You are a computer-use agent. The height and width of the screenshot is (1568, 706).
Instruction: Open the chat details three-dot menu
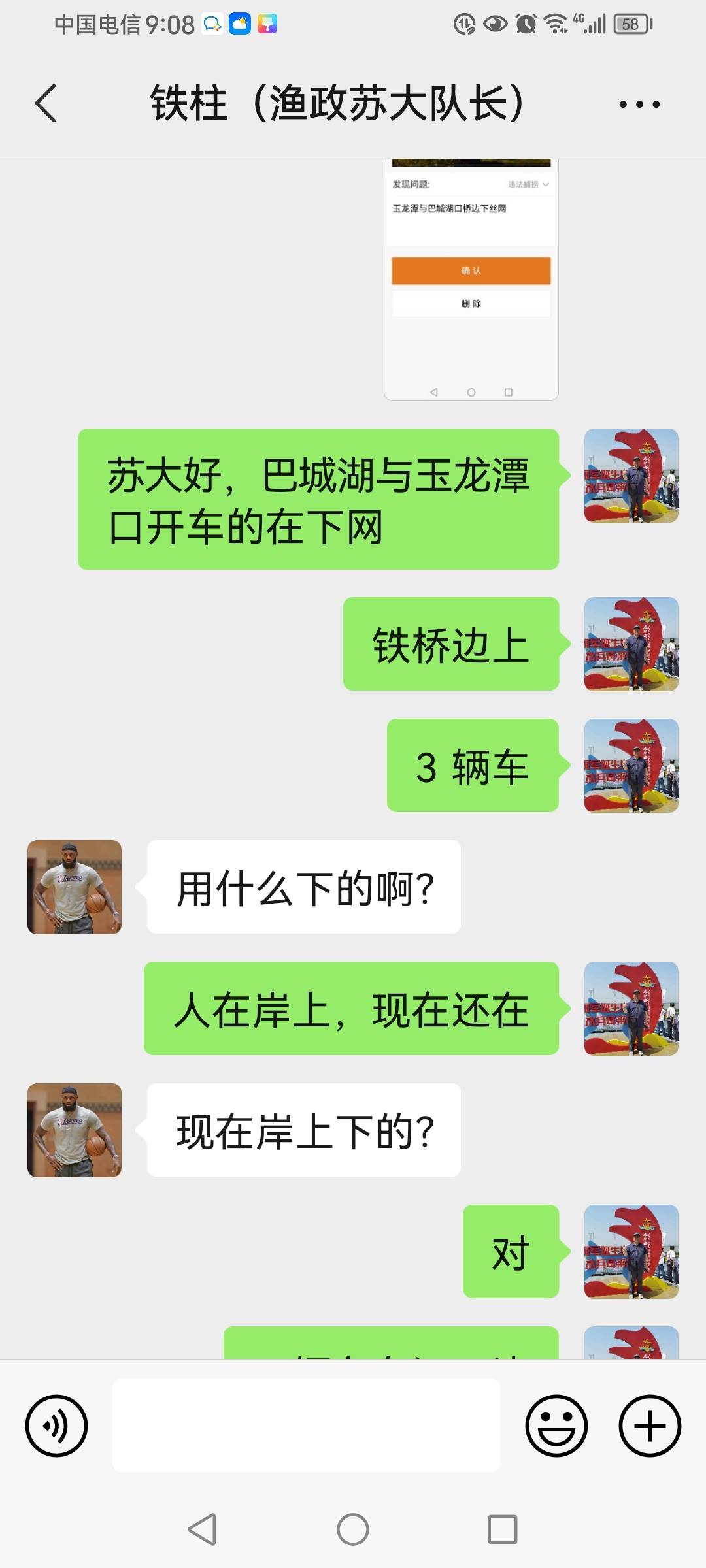[x=639, y=104]
